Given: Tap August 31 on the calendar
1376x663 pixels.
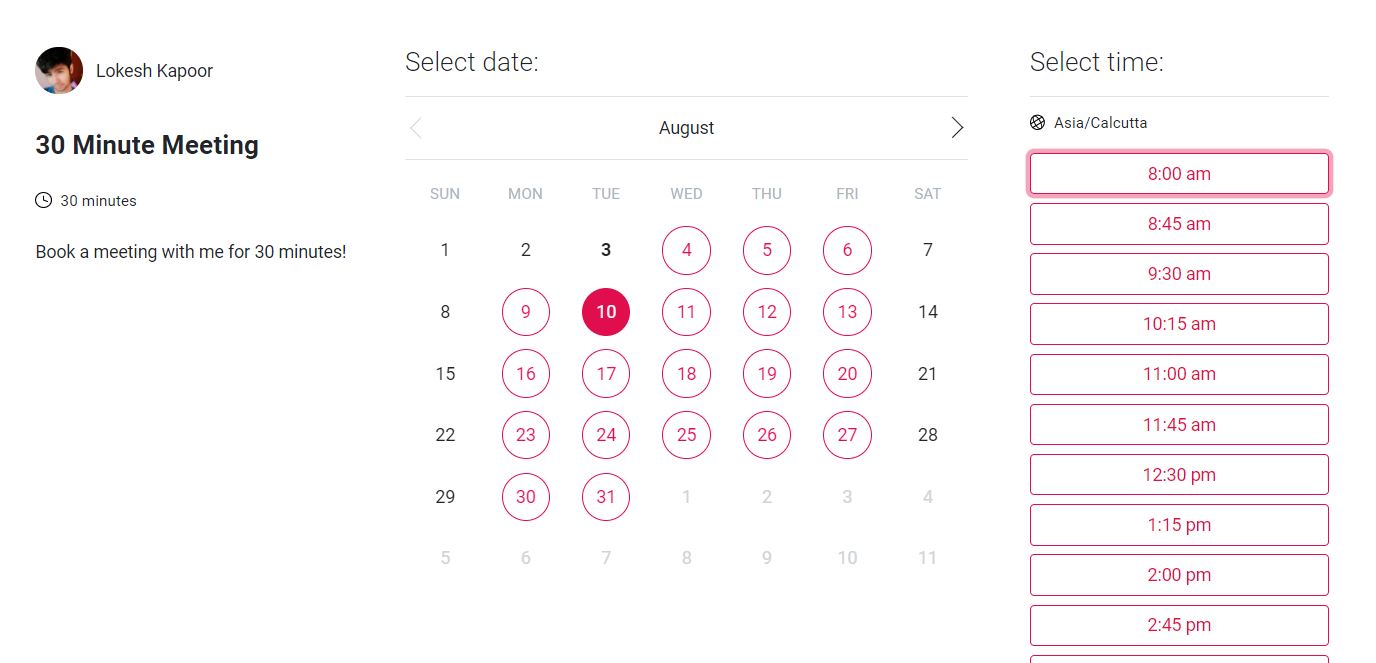Looking at the screenshot, I should [606, 497].
